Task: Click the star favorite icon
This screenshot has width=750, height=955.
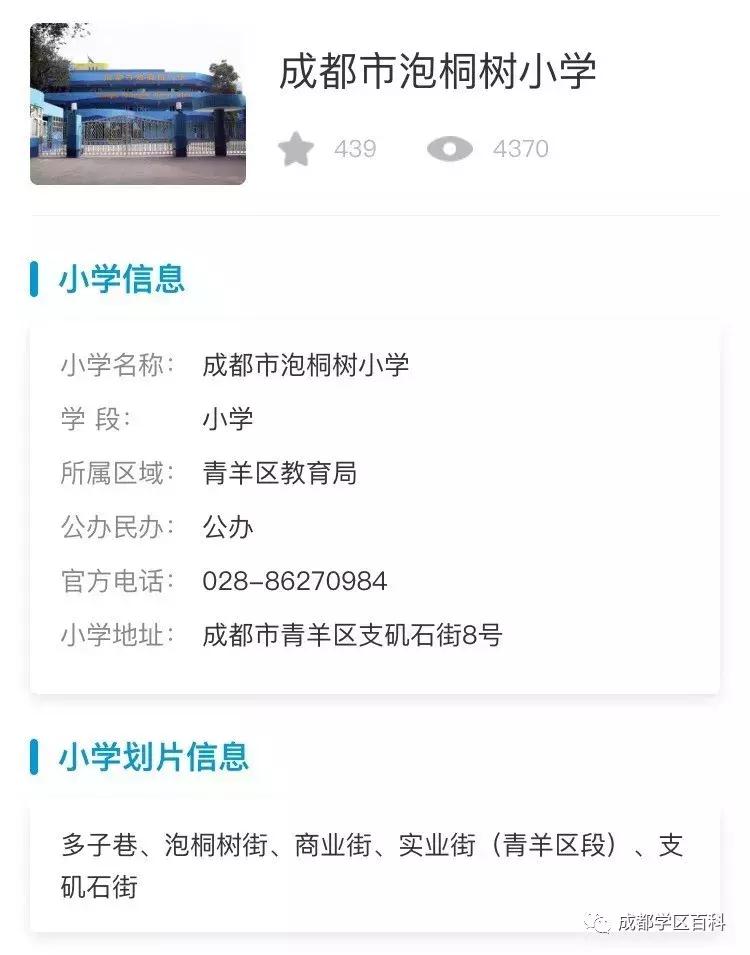Action: pos(293,148)
